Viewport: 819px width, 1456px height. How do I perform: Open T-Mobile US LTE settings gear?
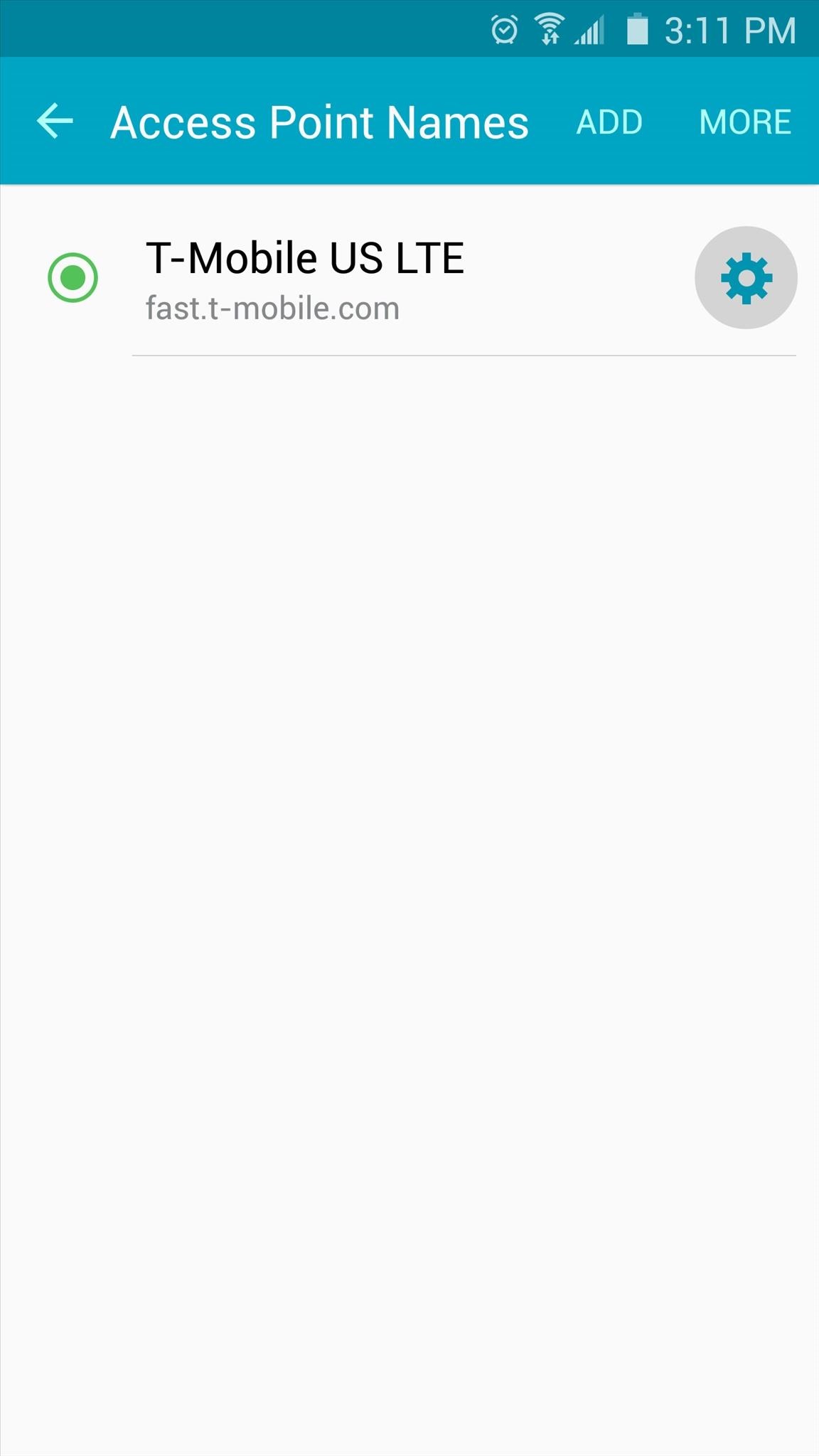(x=746, y=277)
